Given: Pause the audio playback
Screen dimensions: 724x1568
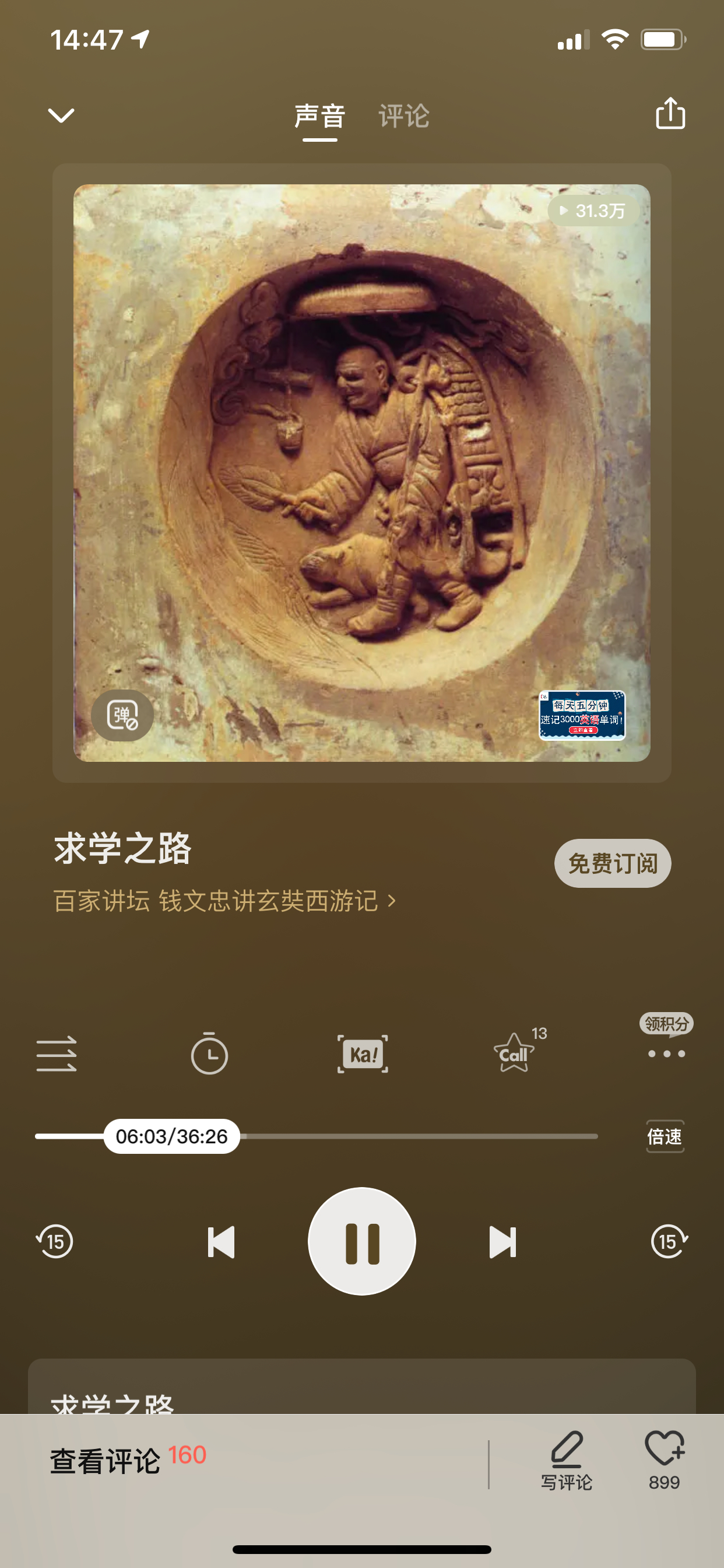Looking at the screenshot, I should tap(362, 1242).
